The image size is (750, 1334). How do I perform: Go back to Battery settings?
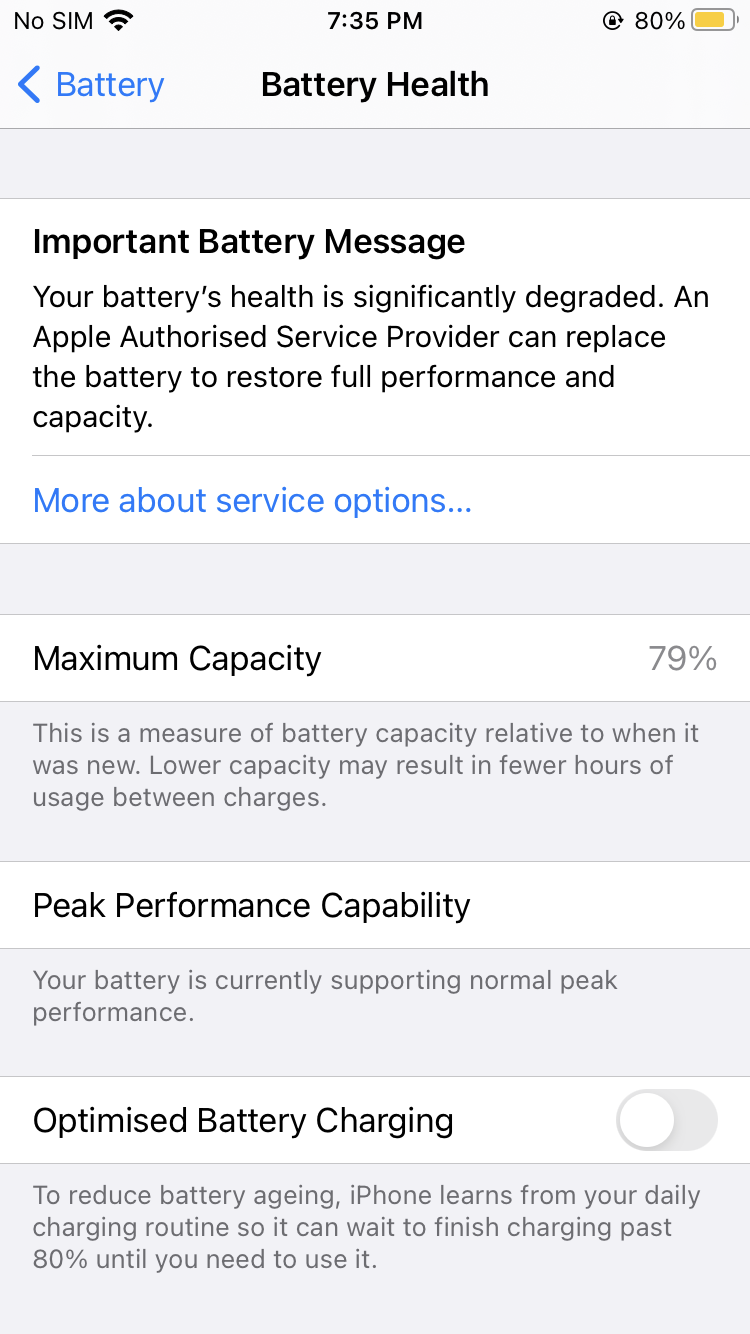[91, 85]
